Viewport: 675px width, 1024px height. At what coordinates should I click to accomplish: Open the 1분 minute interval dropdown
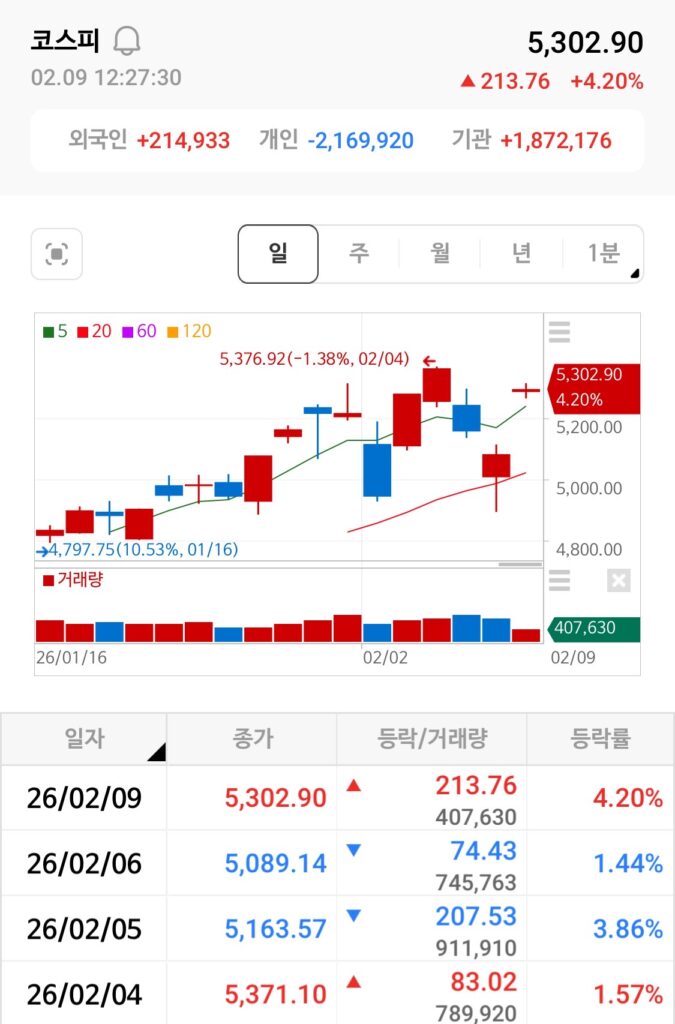click(603, 254)
